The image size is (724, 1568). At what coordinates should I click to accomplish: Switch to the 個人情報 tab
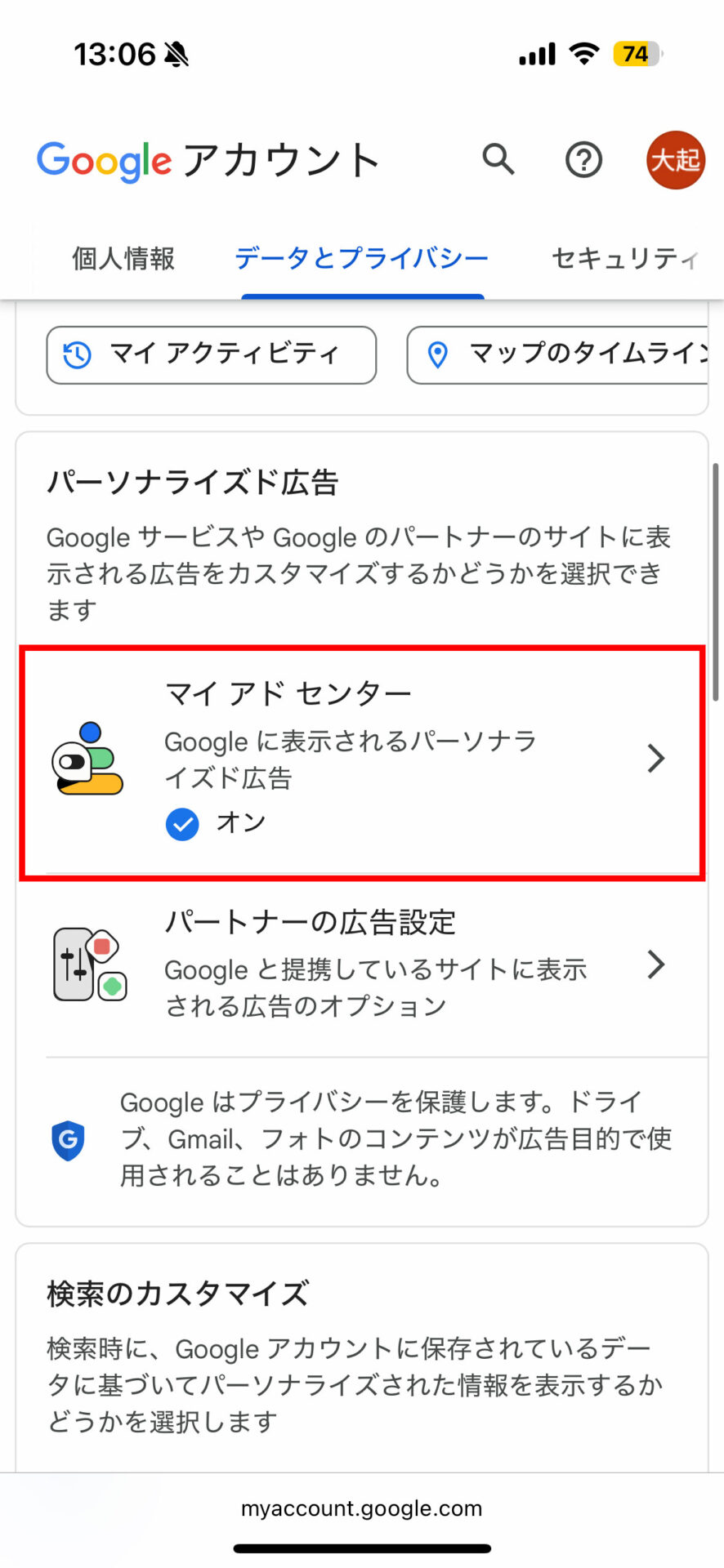pos(123,259)
